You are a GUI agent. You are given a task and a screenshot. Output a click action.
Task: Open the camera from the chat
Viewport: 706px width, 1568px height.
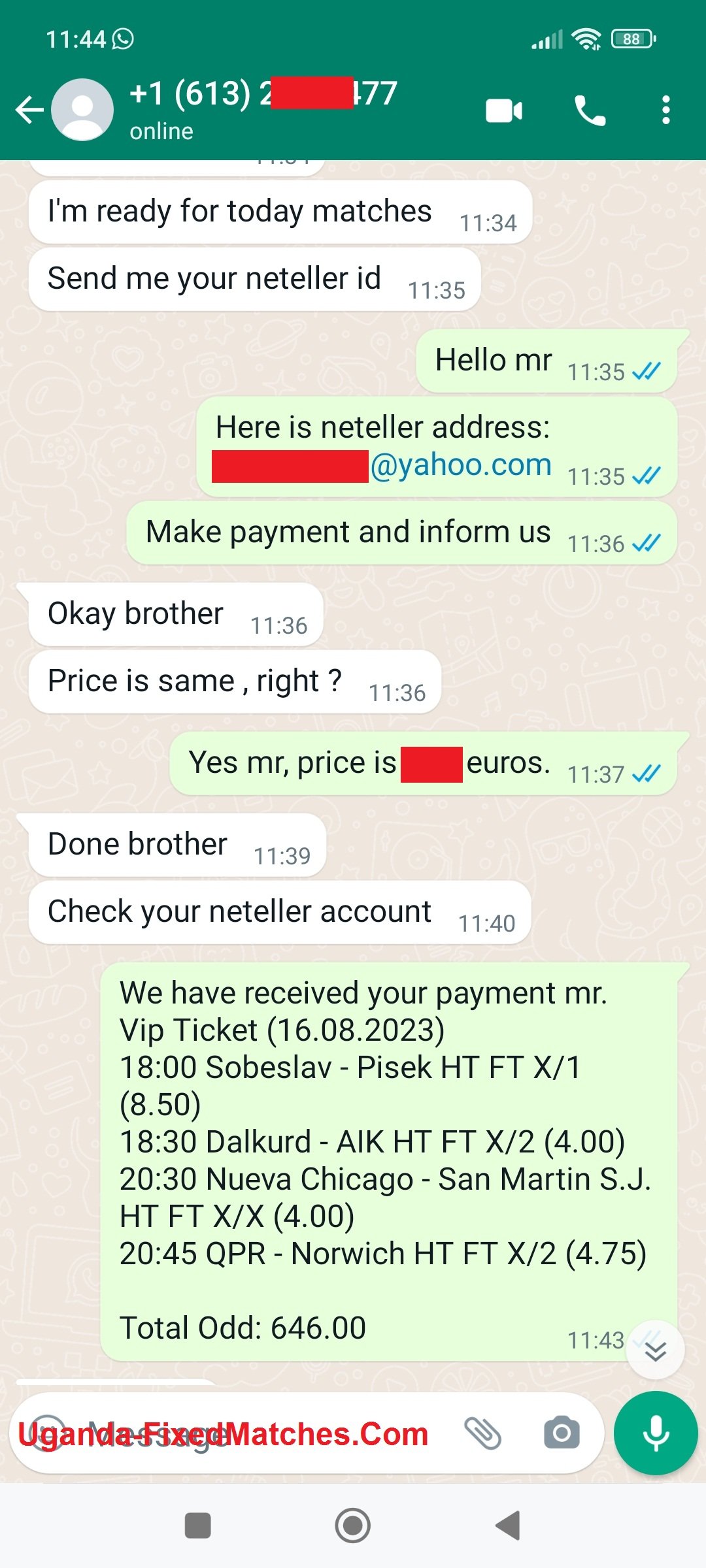point(562,1433)
